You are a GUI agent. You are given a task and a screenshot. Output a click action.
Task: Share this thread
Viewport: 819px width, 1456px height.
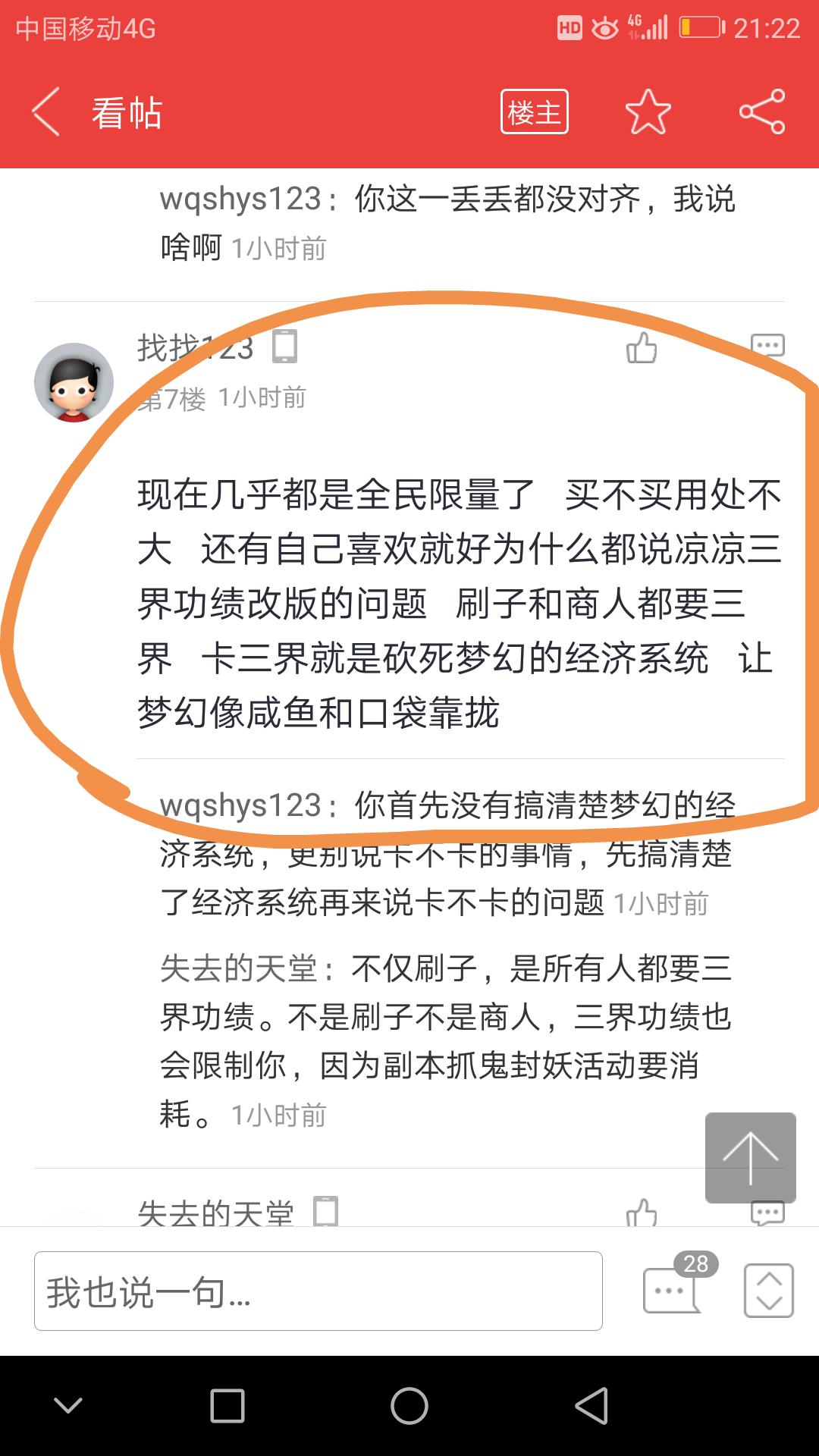(x=762, y=112)
